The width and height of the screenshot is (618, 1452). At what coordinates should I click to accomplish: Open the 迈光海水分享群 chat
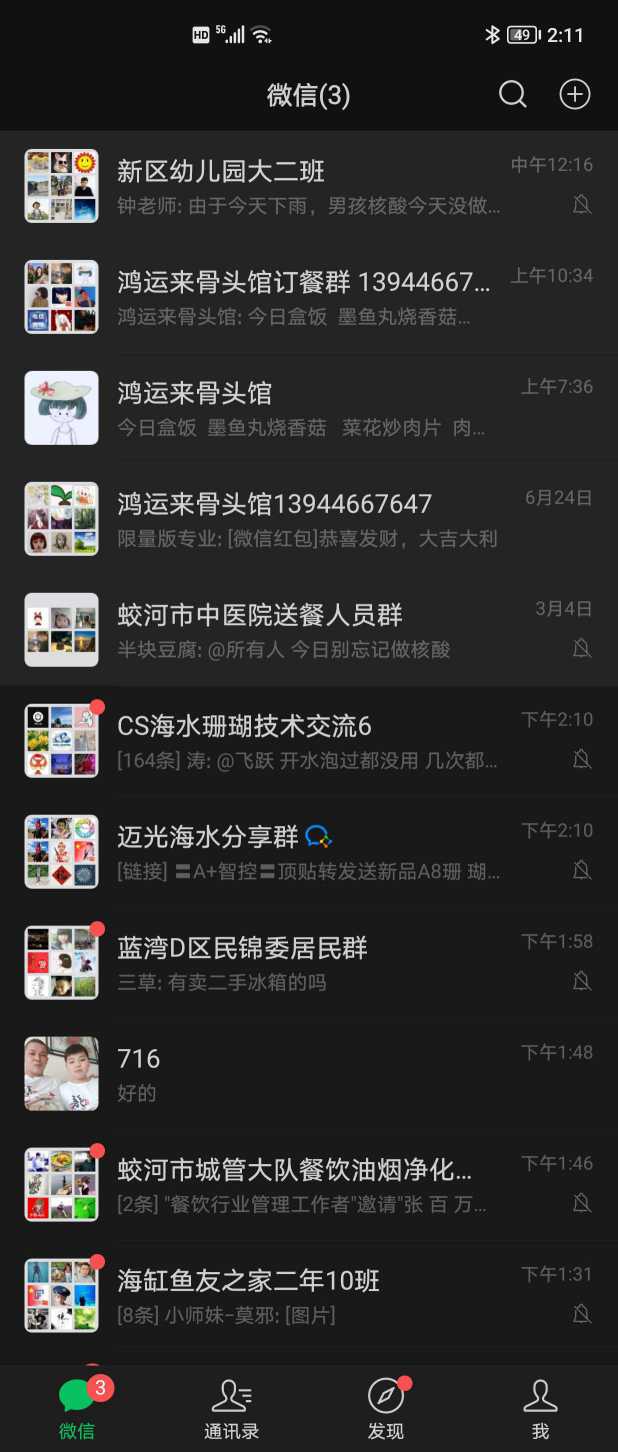(309, 853)
